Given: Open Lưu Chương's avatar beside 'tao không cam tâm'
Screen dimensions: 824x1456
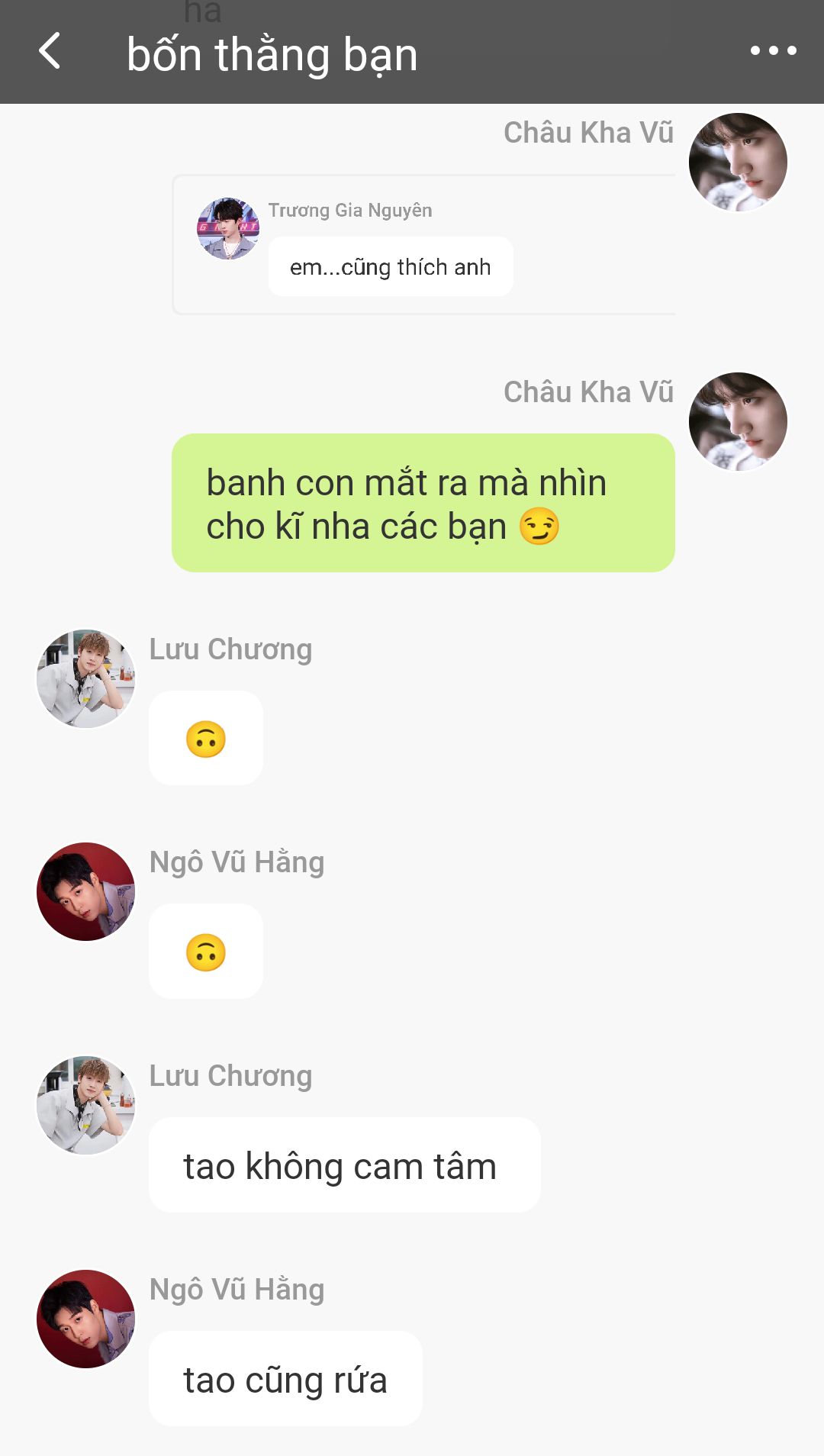Looking at the screenshot, I should click(x=85, y=1105).
